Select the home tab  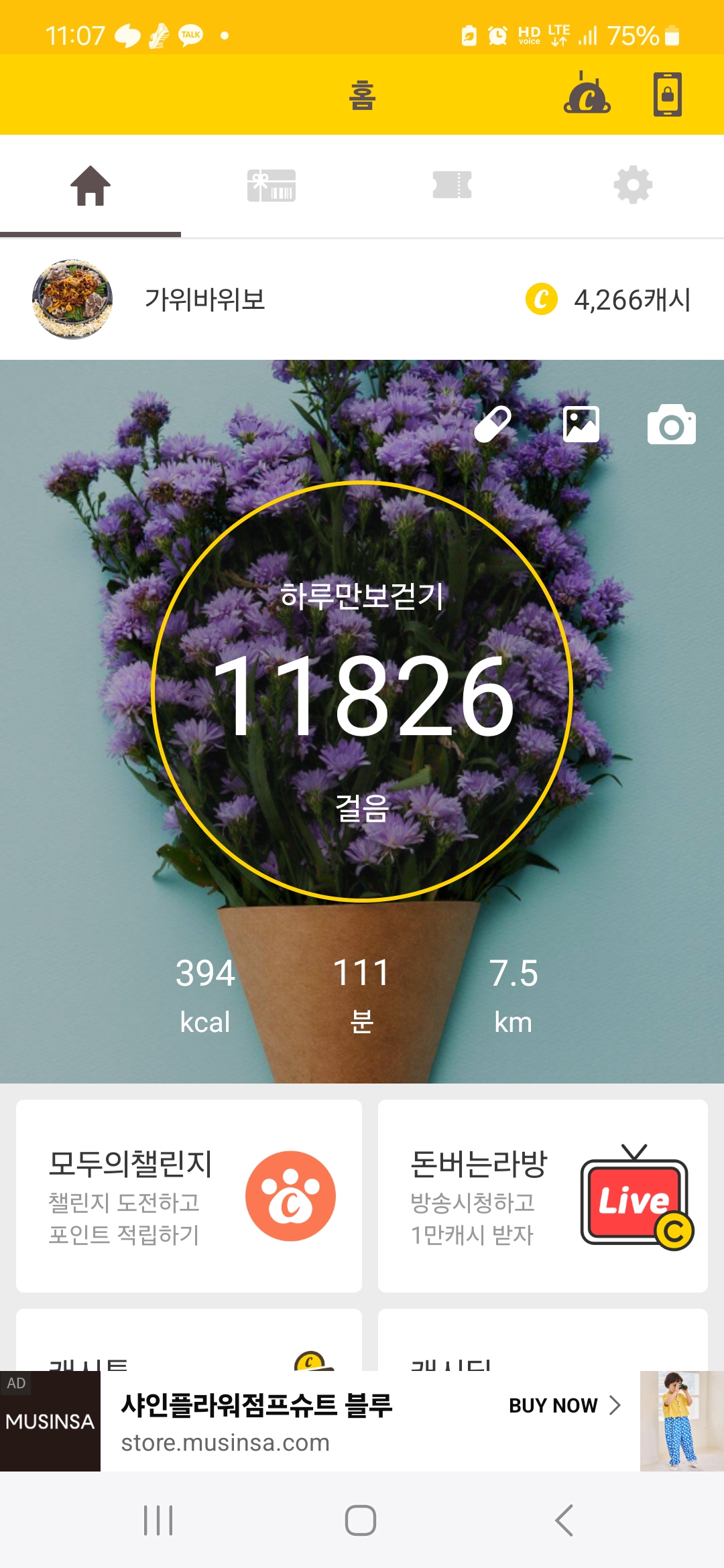(x=90, y=186)
